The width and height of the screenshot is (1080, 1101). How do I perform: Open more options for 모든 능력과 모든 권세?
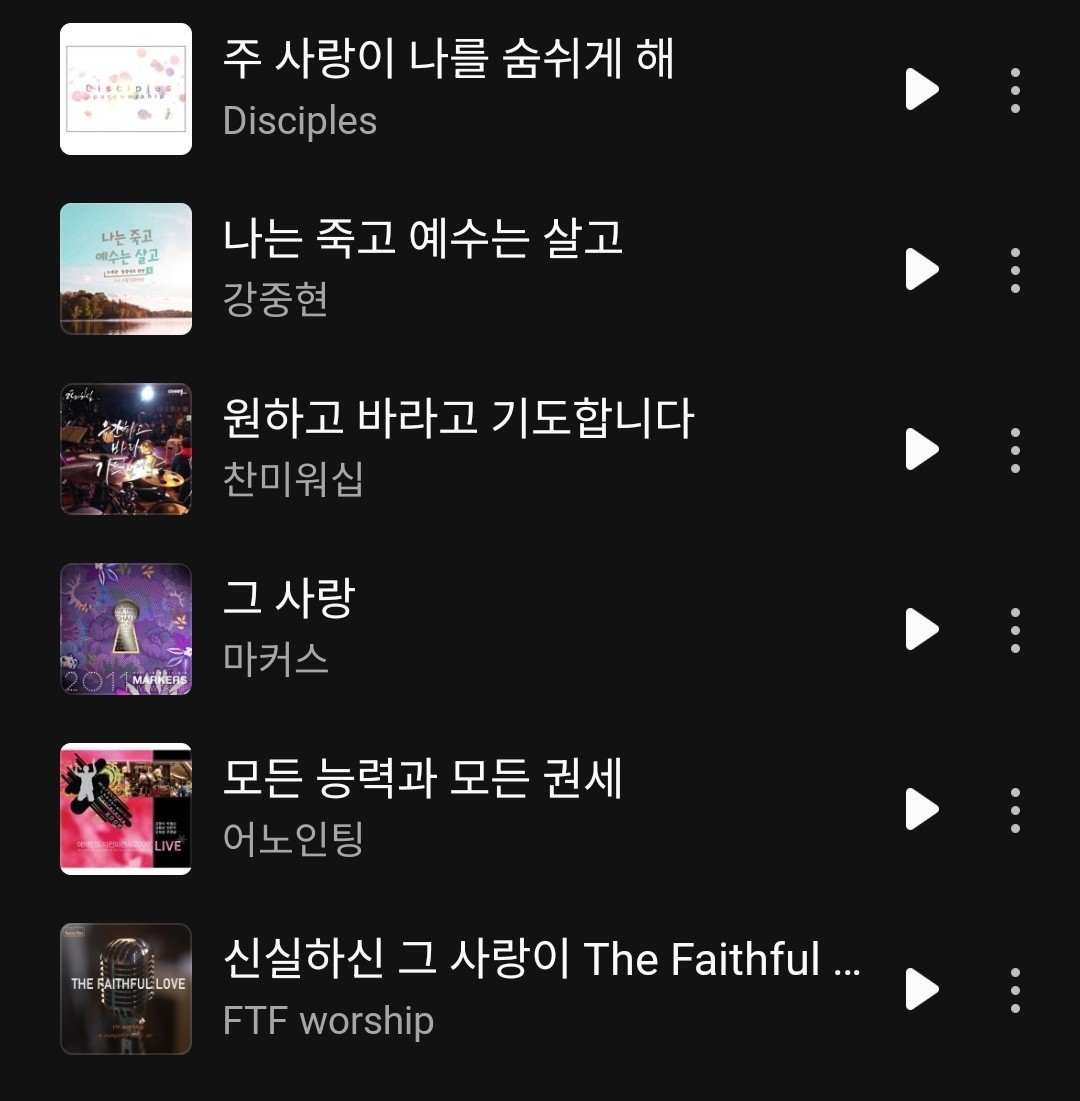click(1015, 809)
